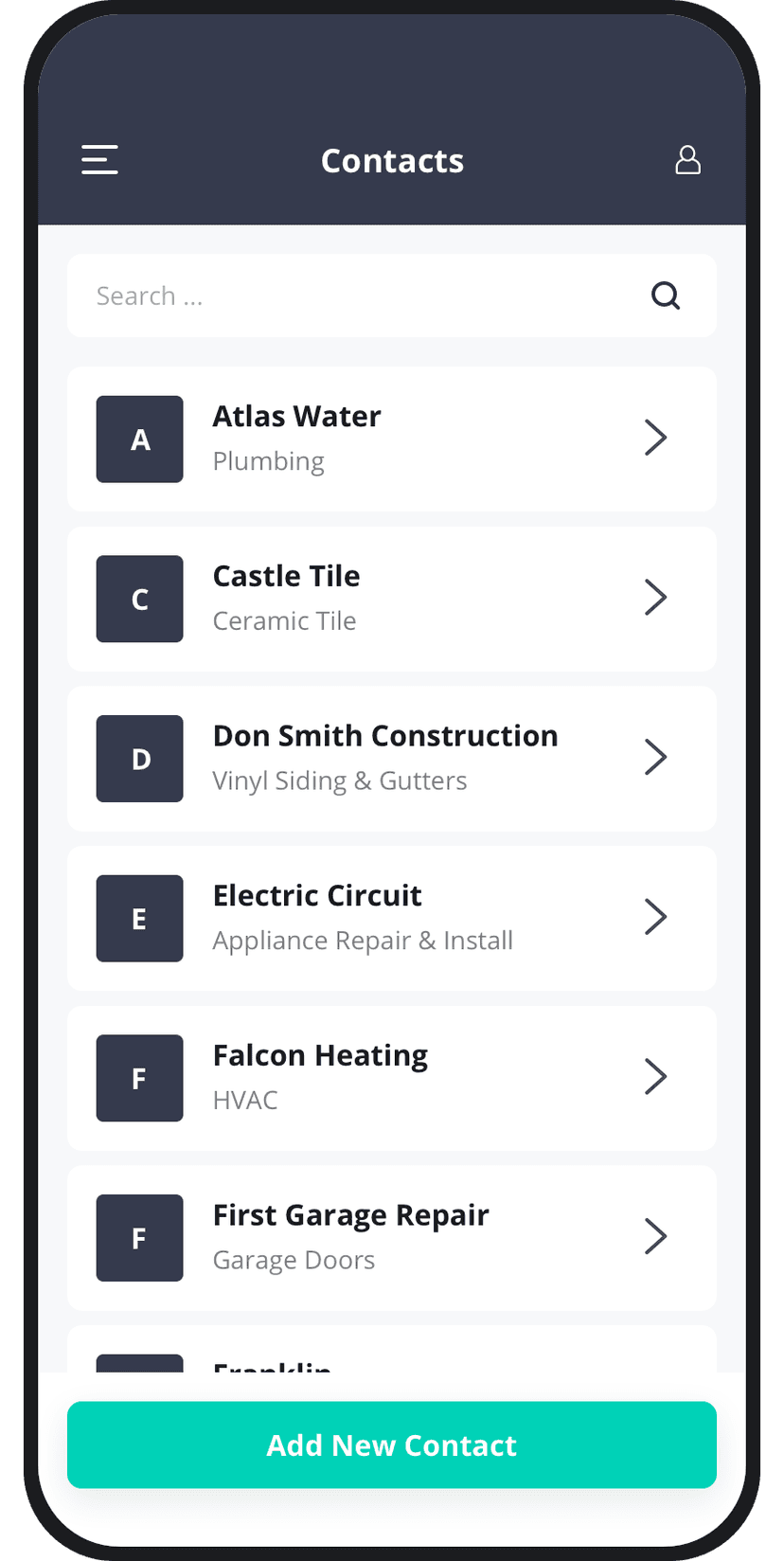This screenshot has height=1561, width=784.
Task: Open the Atlas Water contact entry
Action: (x=392, y=439)
